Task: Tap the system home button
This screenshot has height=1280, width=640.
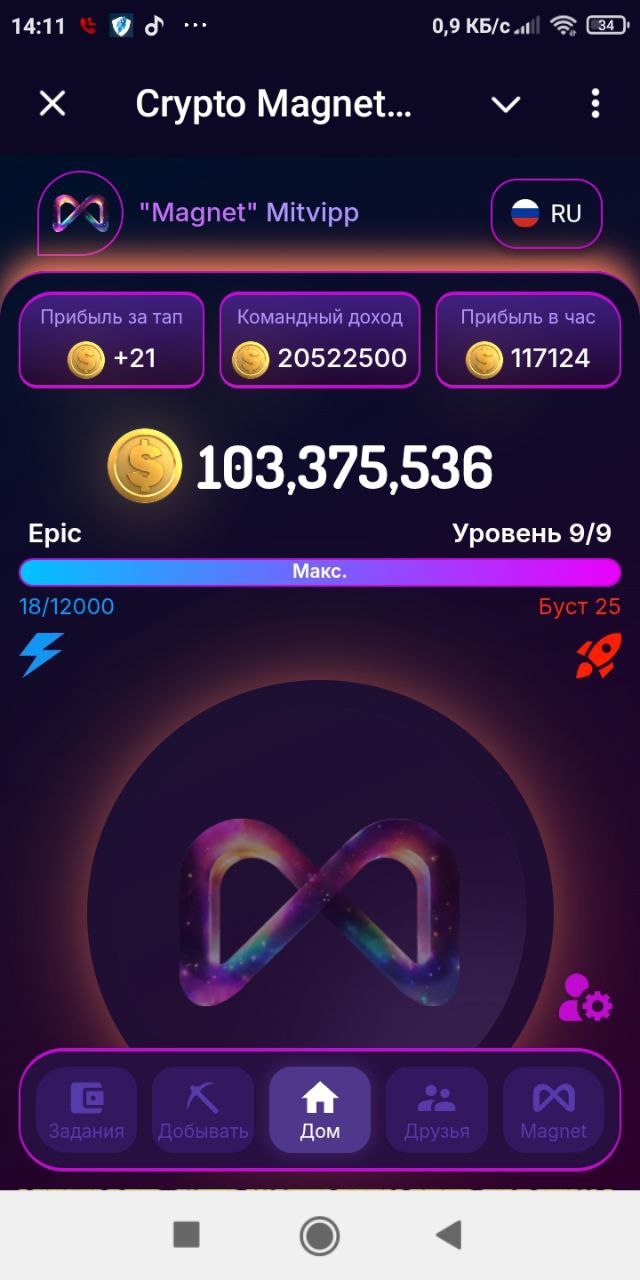Action: pos(320,1236)
